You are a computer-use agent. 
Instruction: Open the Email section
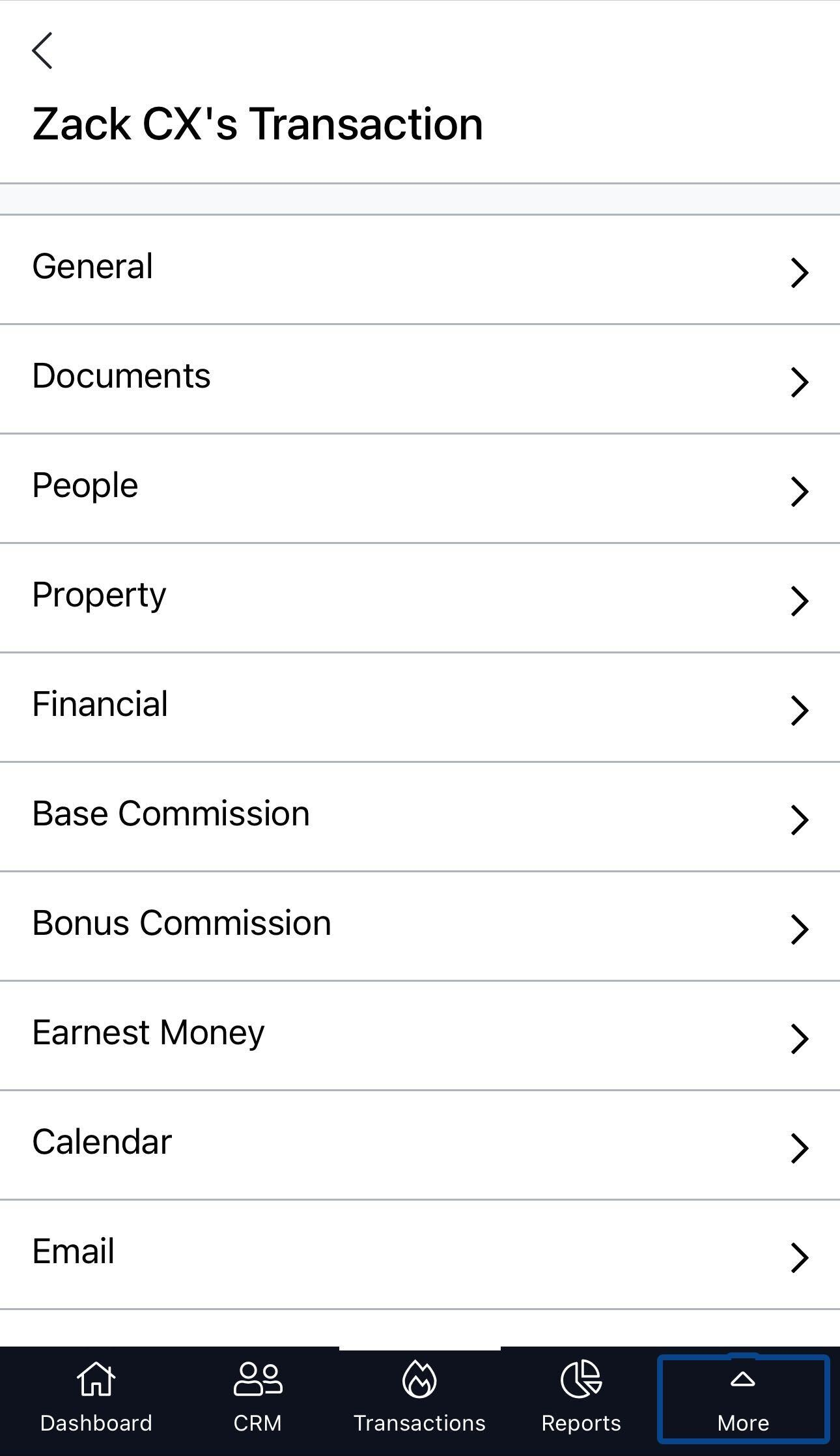(x=419, y=1254)
